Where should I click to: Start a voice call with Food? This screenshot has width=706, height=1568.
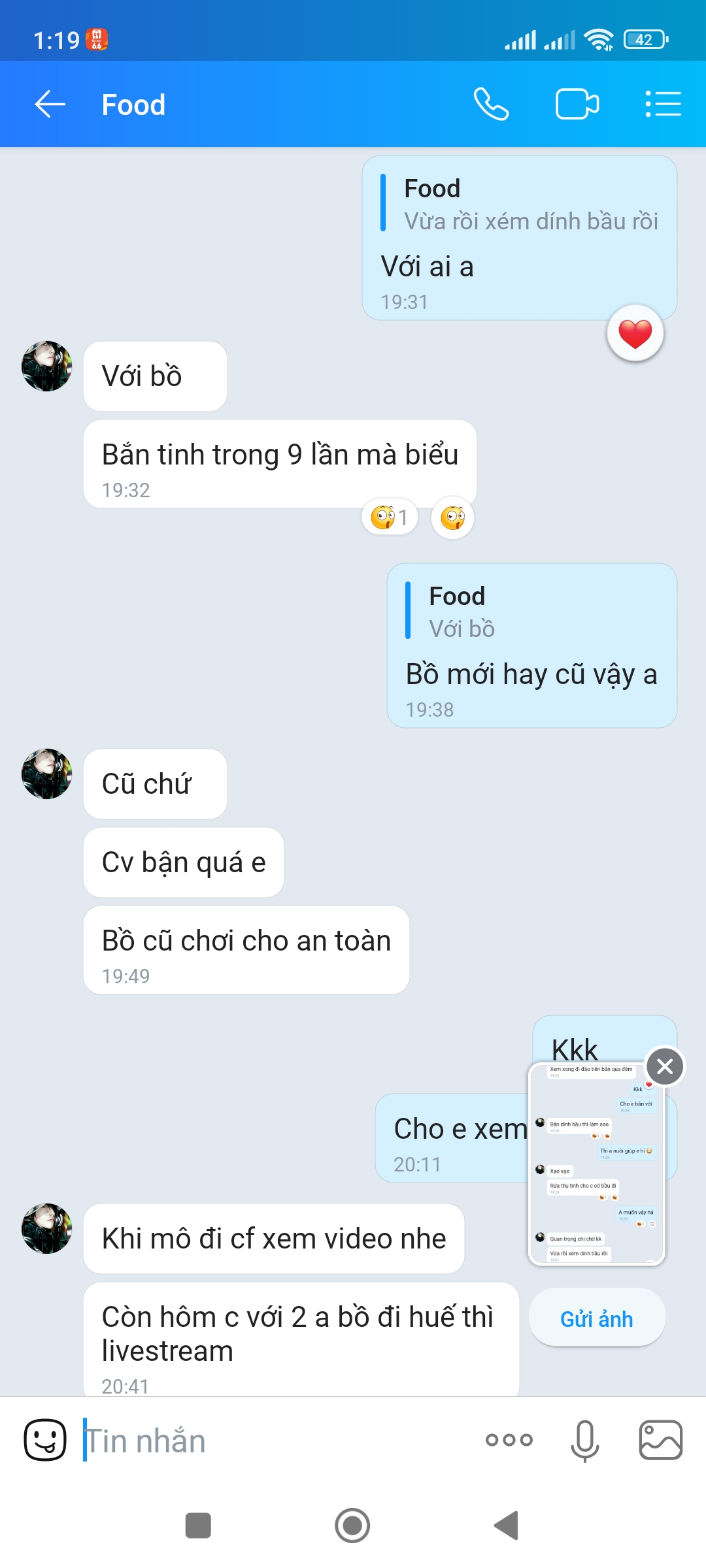(x=491, y=105)
